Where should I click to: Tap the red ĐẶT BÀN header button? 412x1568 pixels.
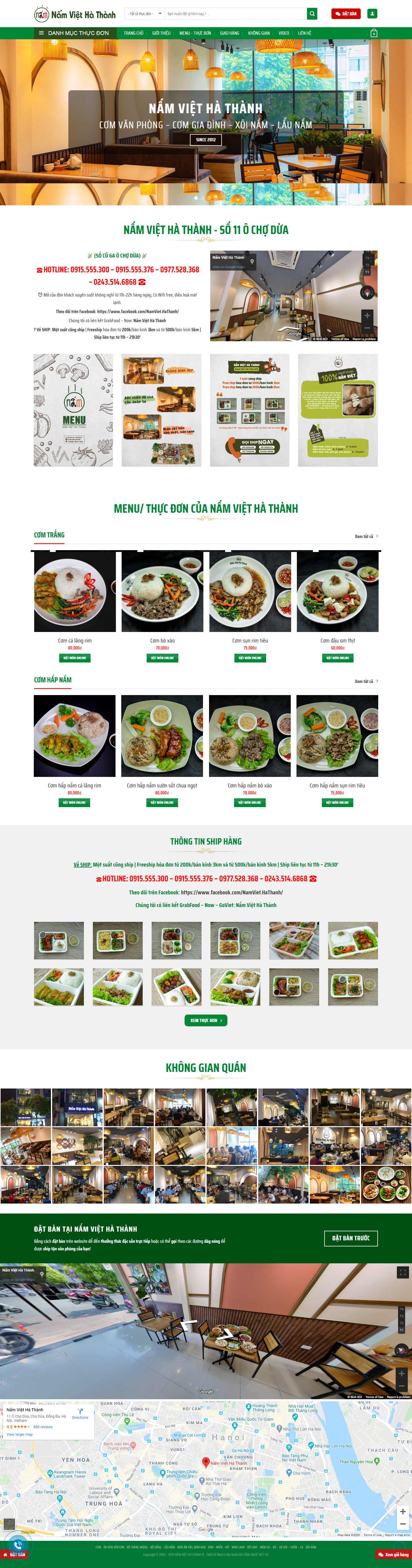(x=346, y=13)
